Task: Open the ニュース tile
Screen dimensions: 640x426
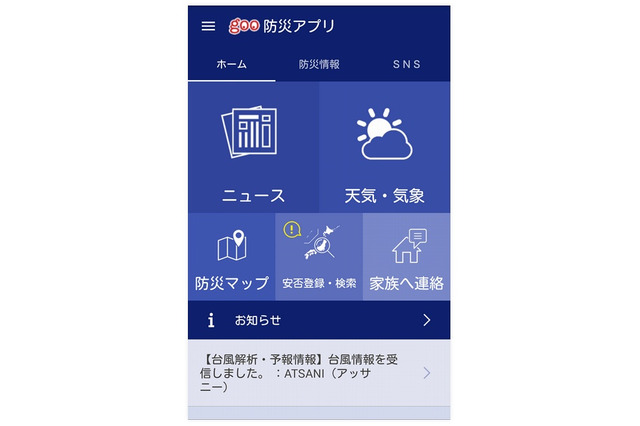Action: [x=253, y=147]
